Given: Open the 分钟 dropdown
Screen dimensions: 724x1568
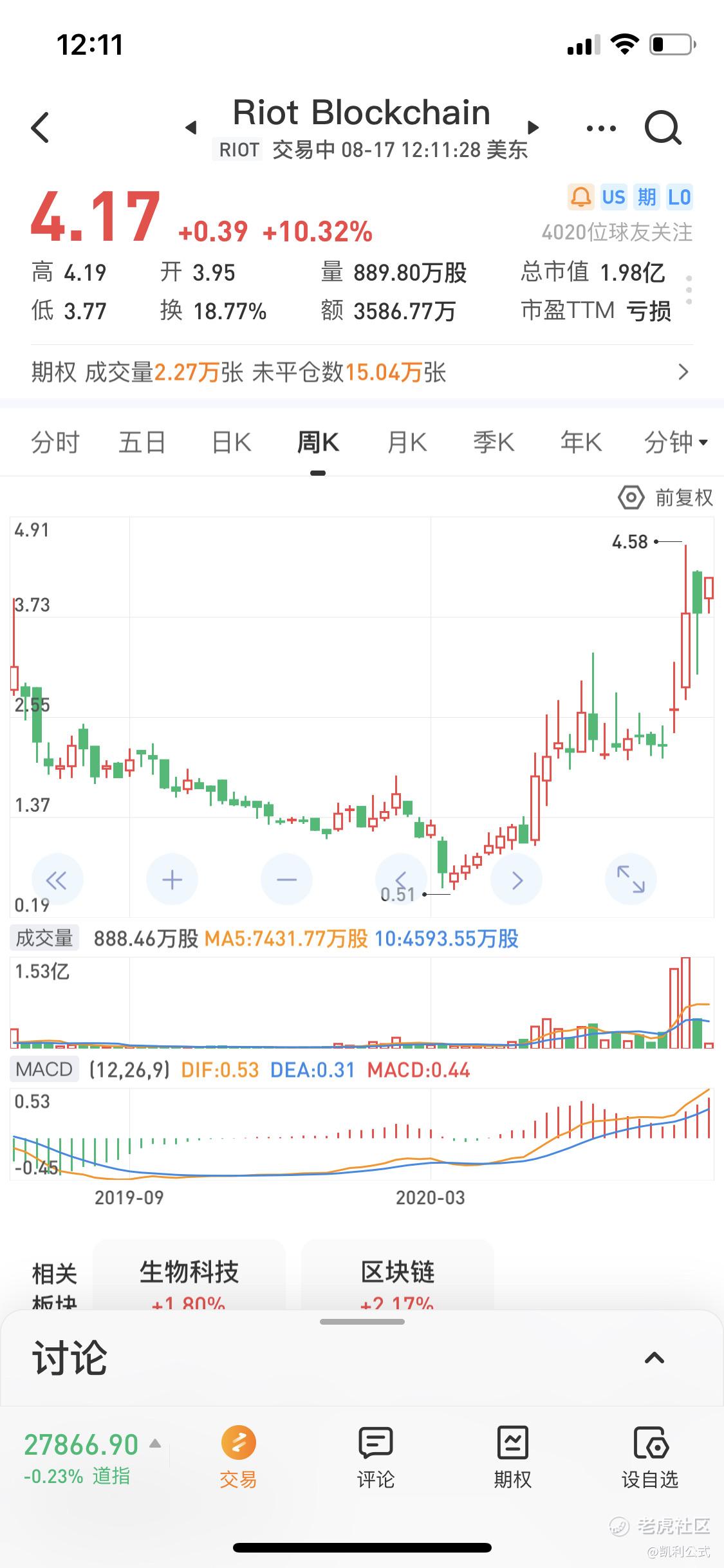Looking at the screenshot, I should 676,443.
